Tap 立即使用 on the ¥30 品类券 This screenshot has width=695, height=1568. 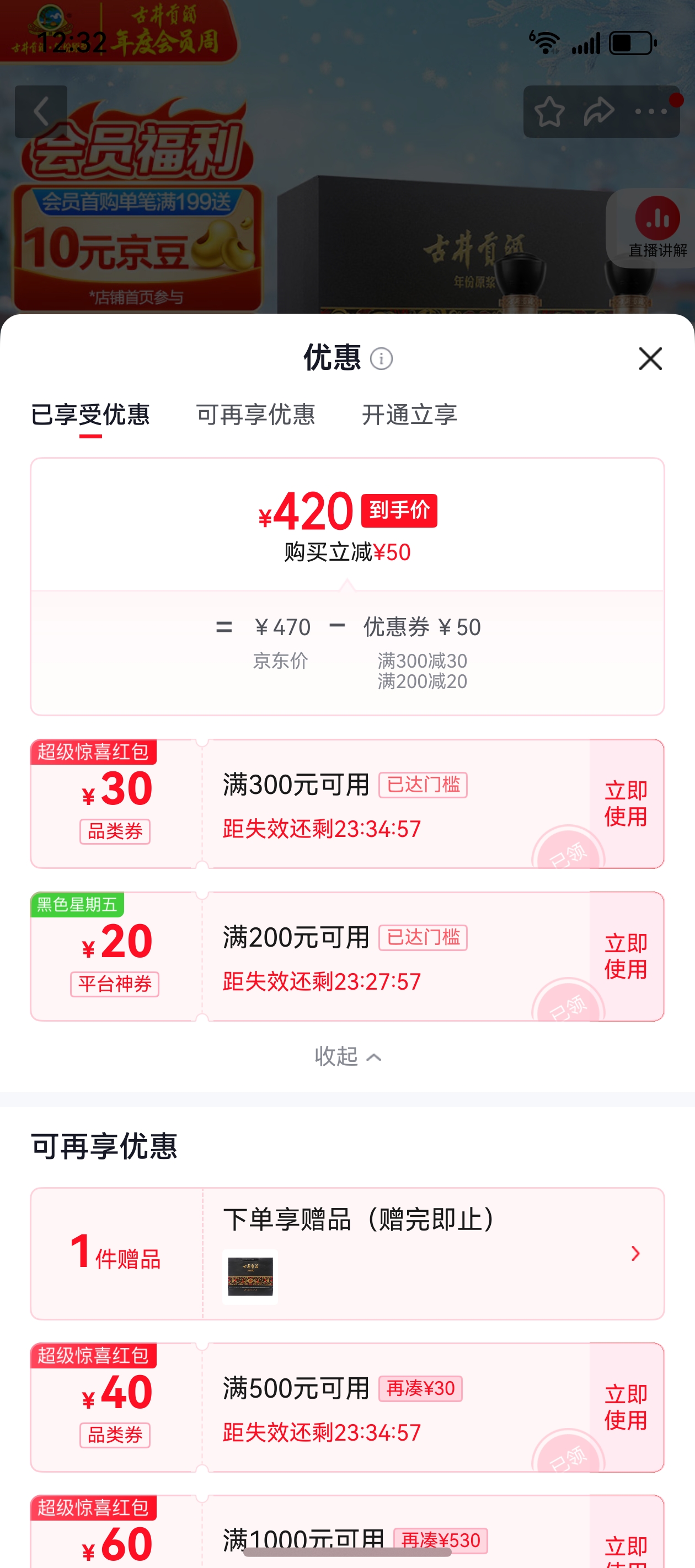click(625, 805)
